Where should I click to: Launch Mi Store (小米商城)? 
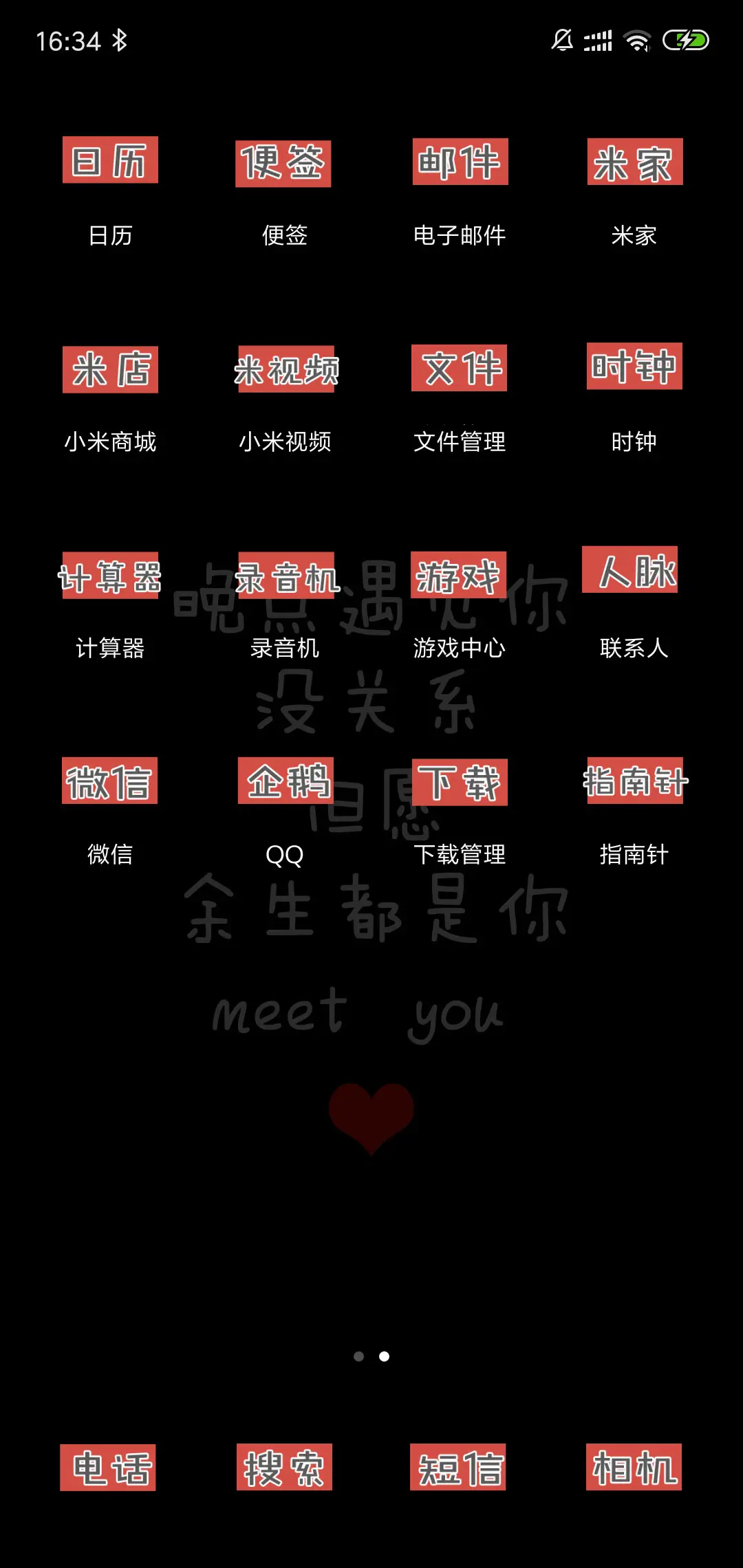tap(110, 368)
